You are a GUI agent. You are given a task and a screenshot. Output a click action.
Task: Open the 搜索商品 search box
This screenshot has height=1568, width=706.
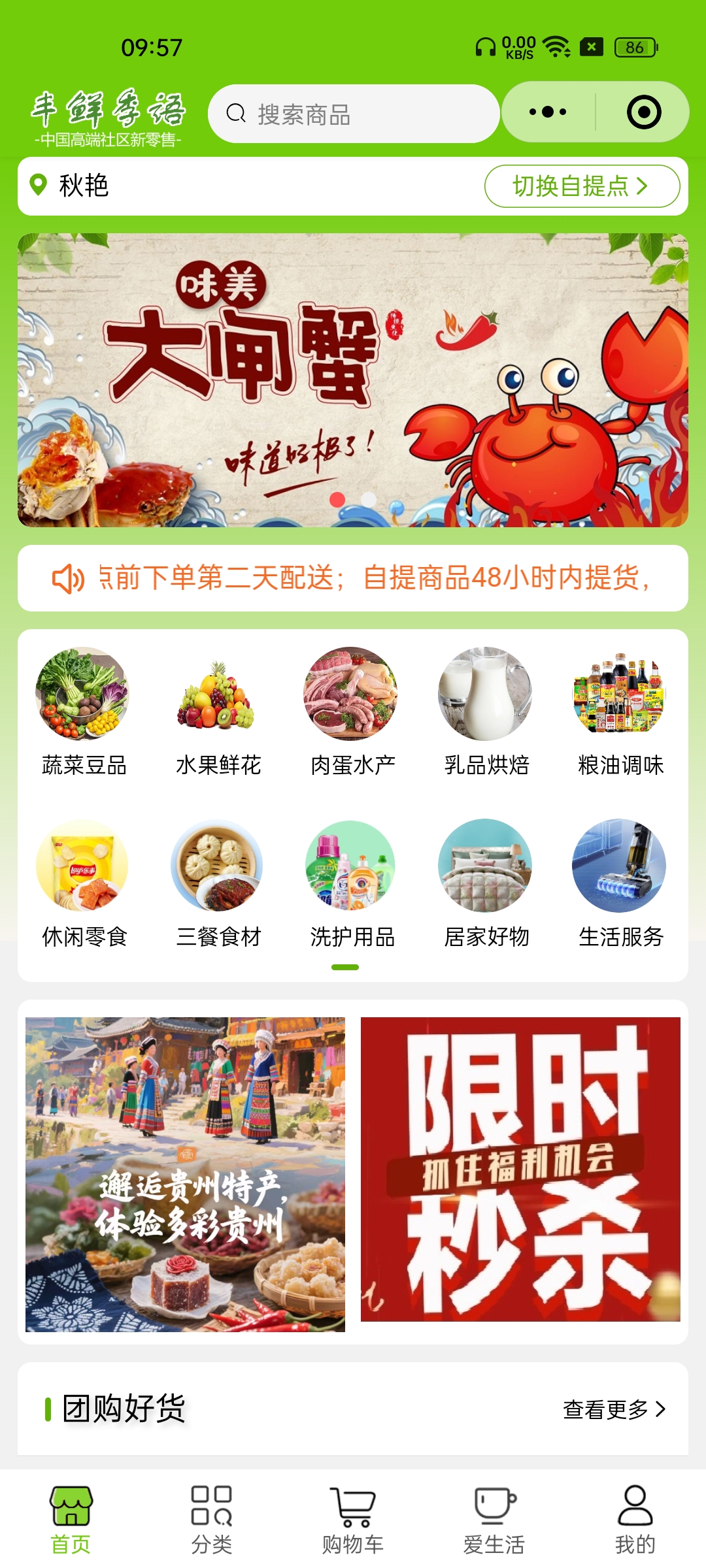point(353,114)
